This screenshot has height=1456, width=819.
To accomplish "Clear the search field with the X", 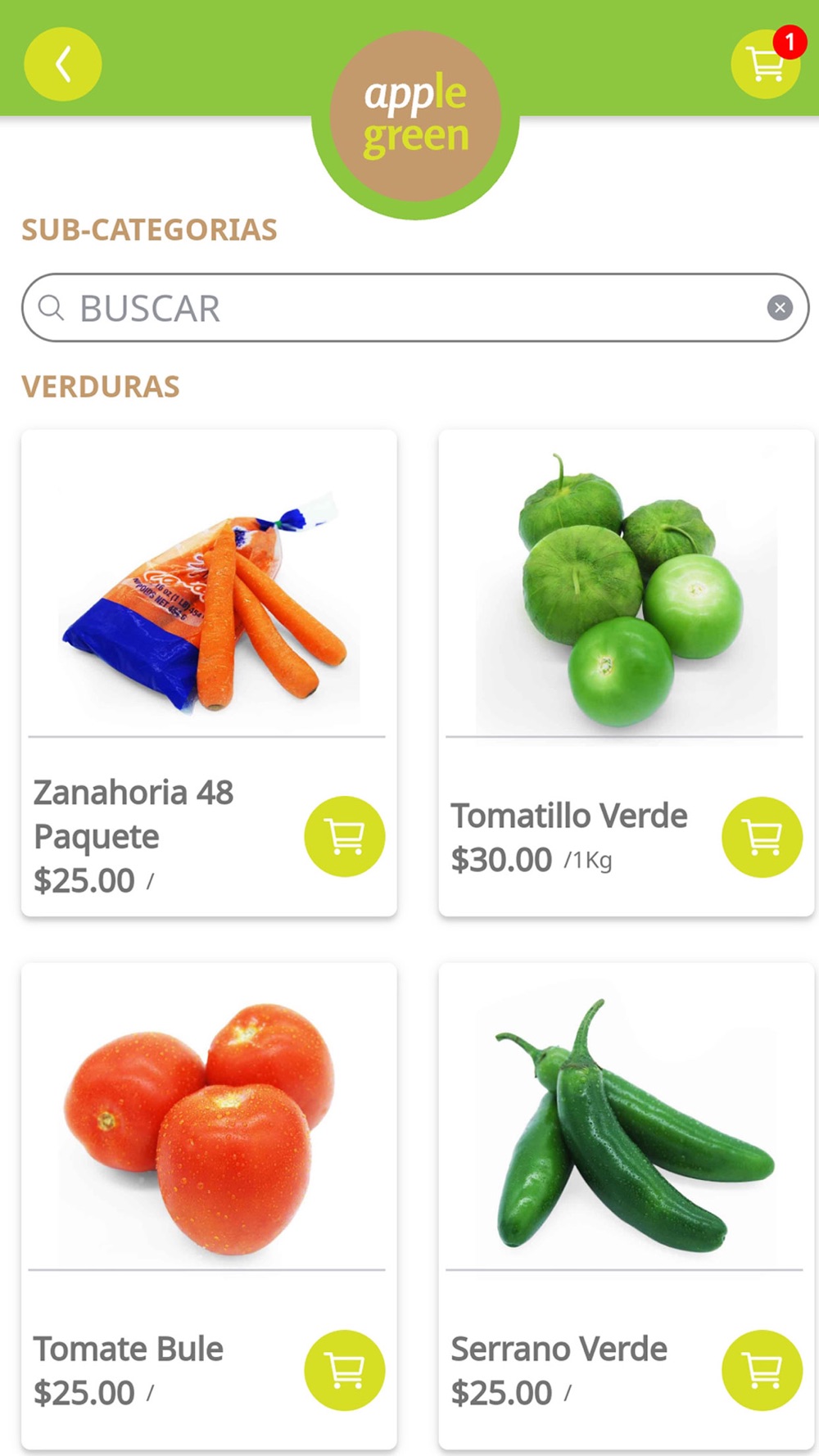I will (x=780, y=308).
